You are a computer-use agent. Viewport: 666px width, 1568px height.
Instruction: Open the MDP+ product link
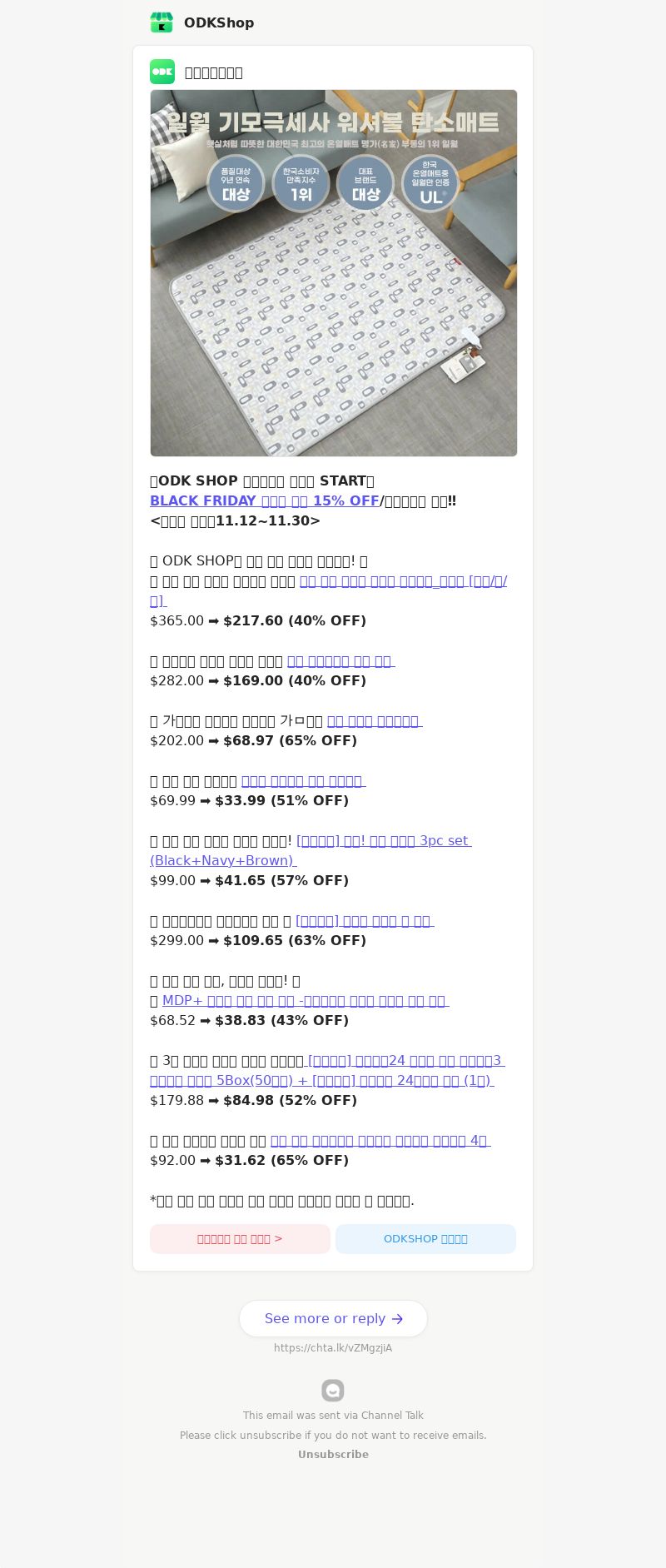point(305,1001)
